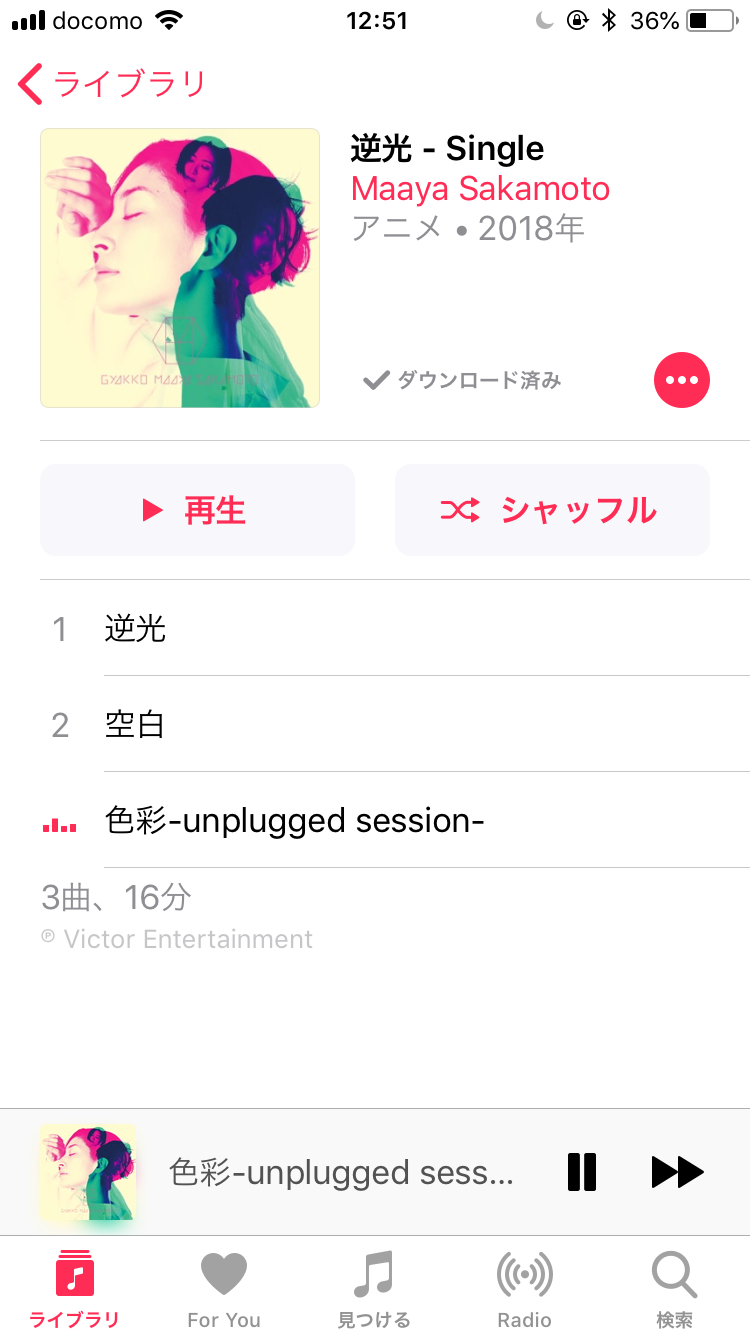Open the Radio tab
Image resolution: width=750 pixels, height=1334 pixels.
tap(524, 1288)
